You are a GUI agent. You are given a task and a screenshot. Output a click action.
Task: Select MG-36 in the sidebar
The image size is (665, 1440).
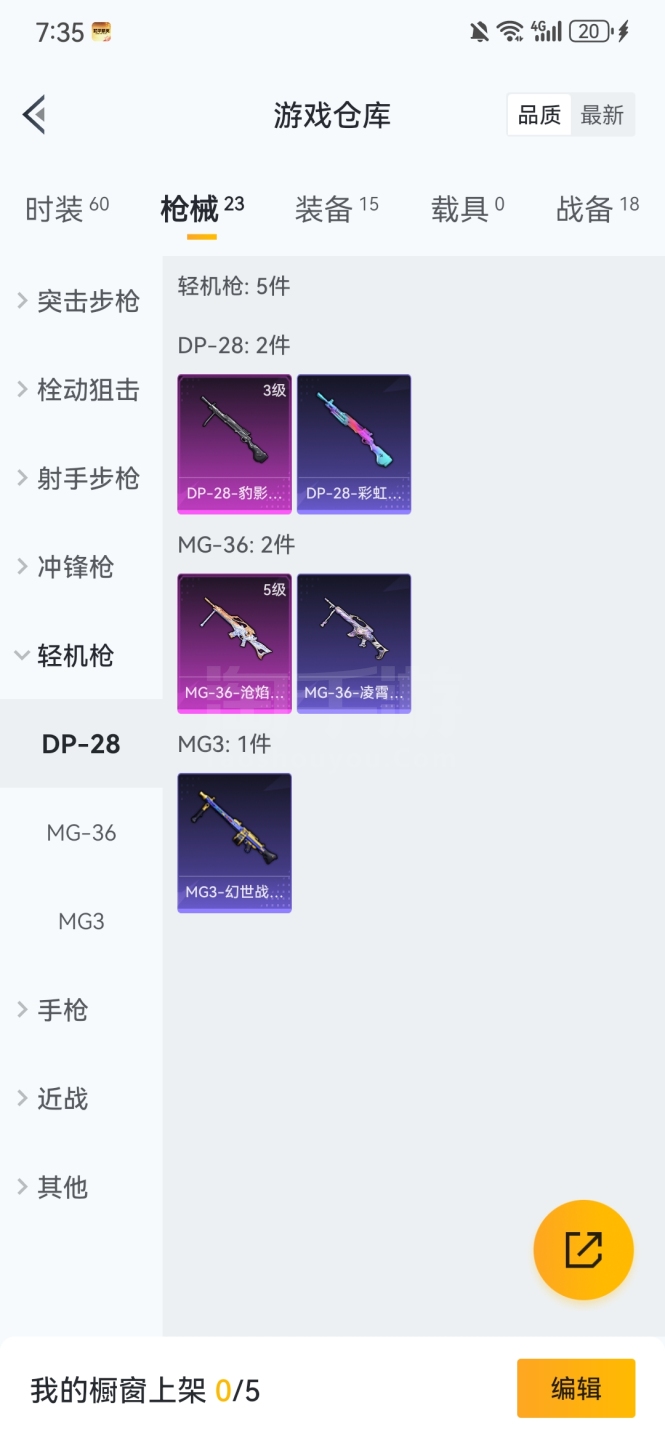(81, 833)
